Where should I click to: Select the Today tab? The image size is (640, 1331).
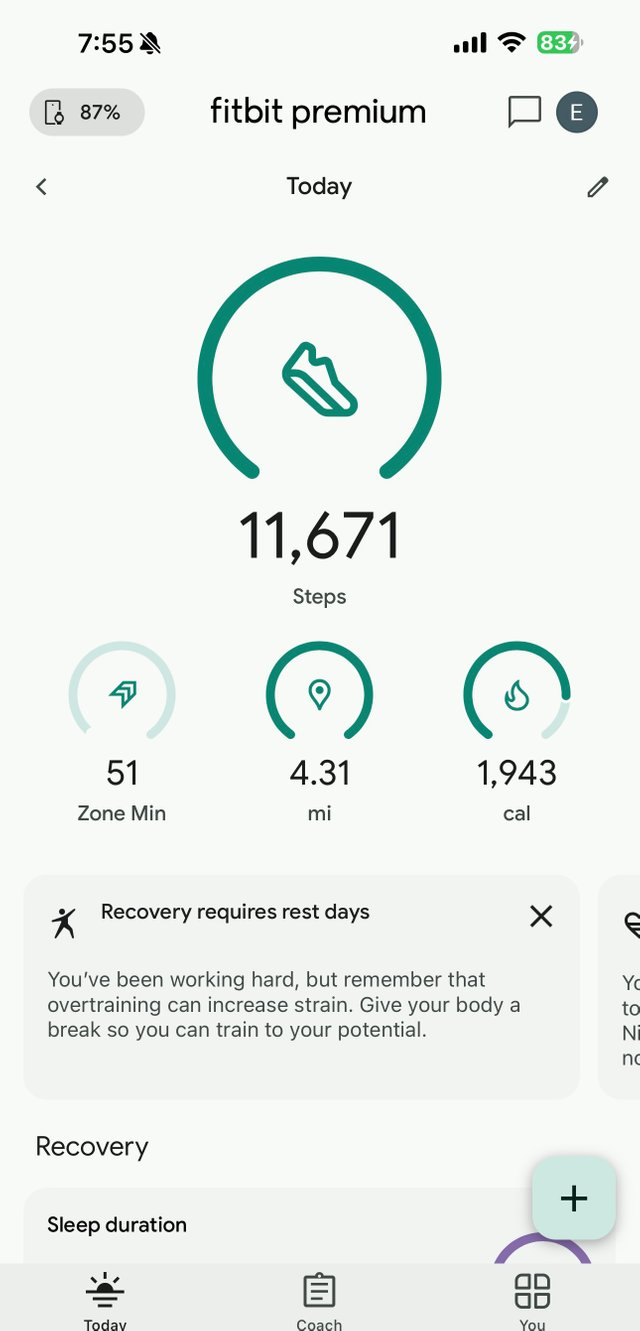coord(105,1300)
